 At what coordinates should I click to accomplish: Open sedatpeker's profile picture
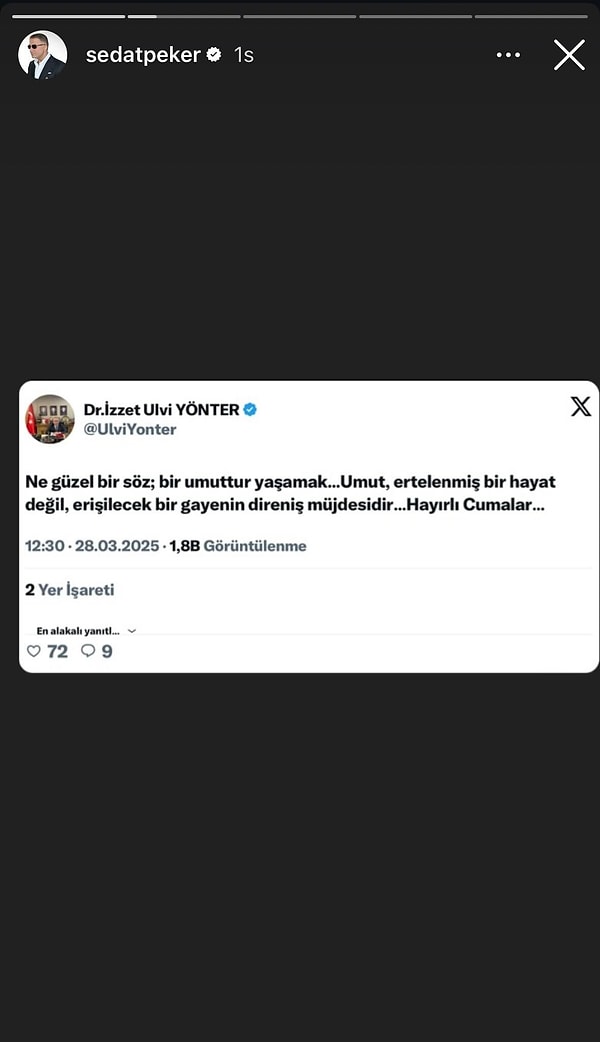[42, 55]
